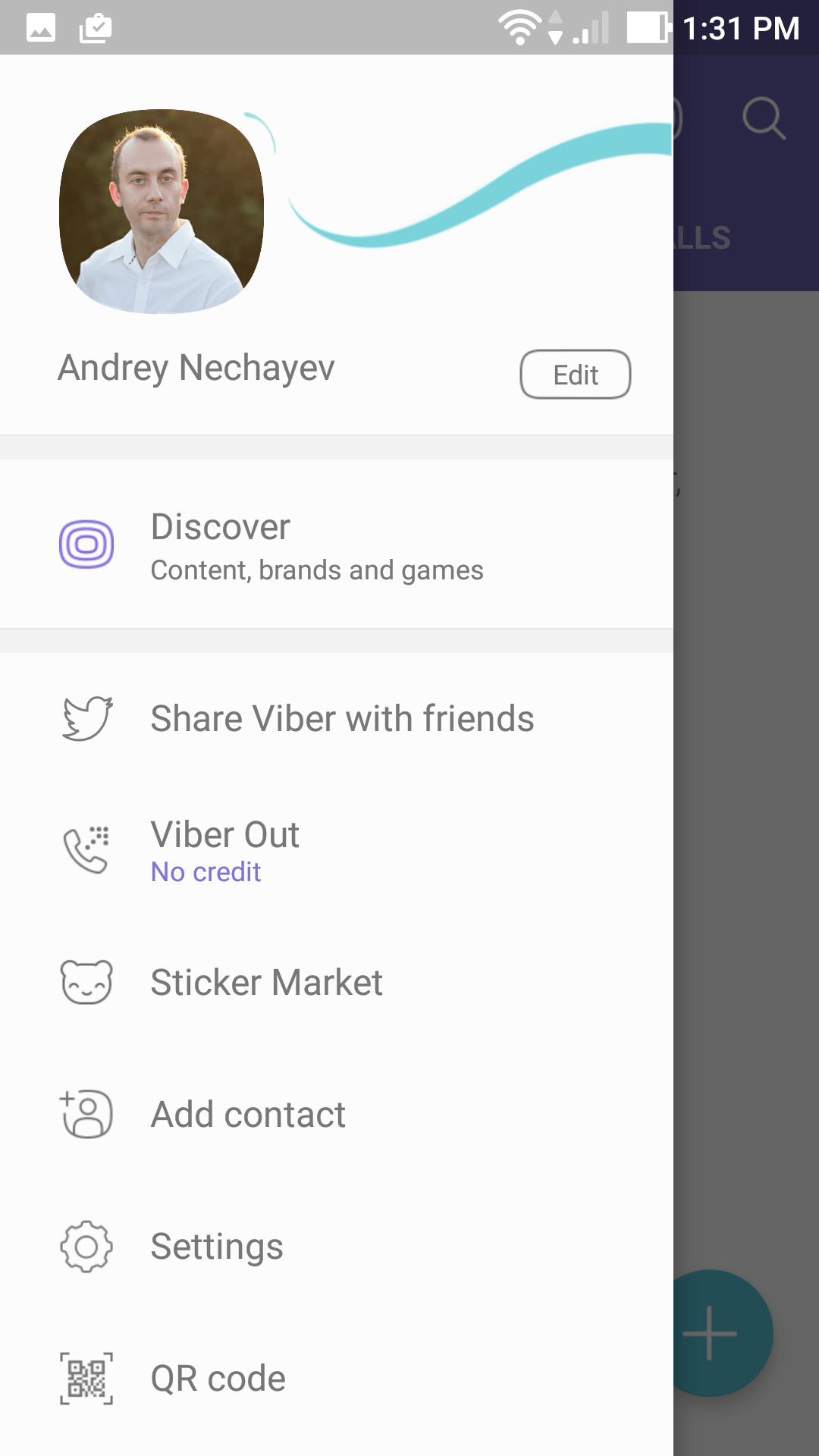Image resolution: width=819 pixels, height=1456 pixels.
Task: Open the Sticker Market bear icon
Action: click(x=86, y=981)
